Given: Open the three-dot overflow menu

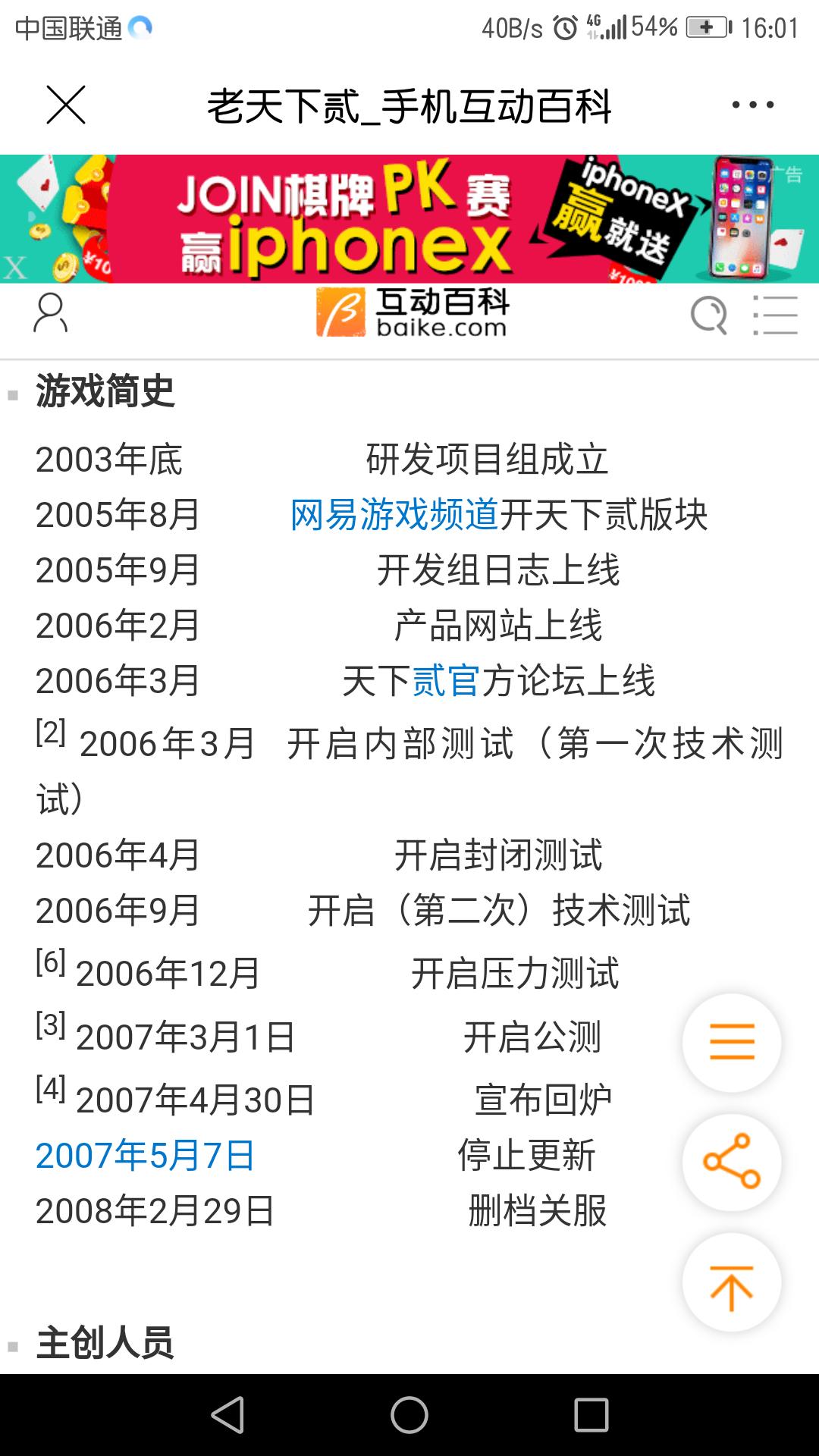Looking at the screenshot, I should 752,105.
